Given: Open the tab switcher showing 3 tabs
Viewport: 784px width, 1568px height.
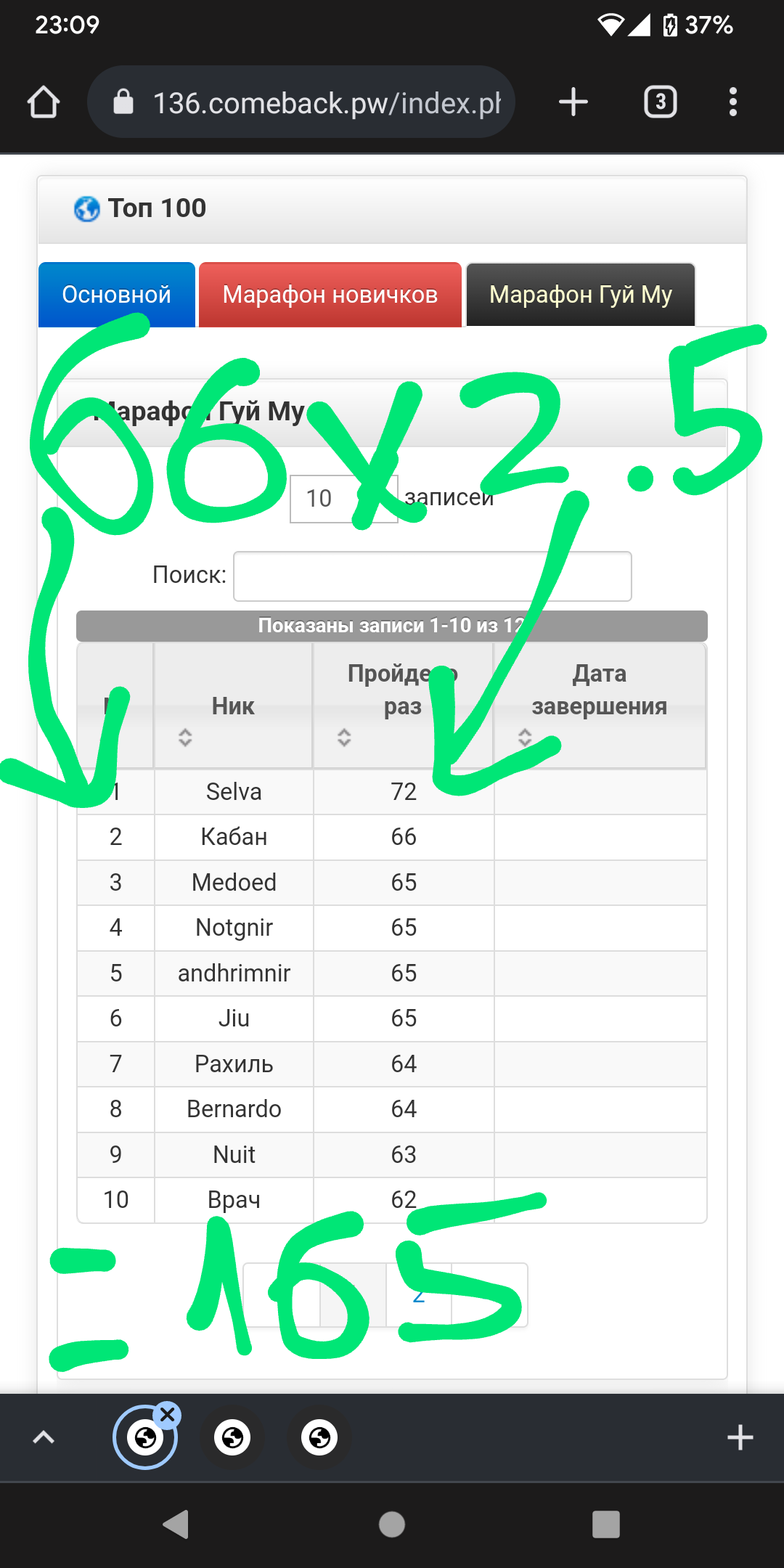Looking at the screenshot, I should (660, 102).
